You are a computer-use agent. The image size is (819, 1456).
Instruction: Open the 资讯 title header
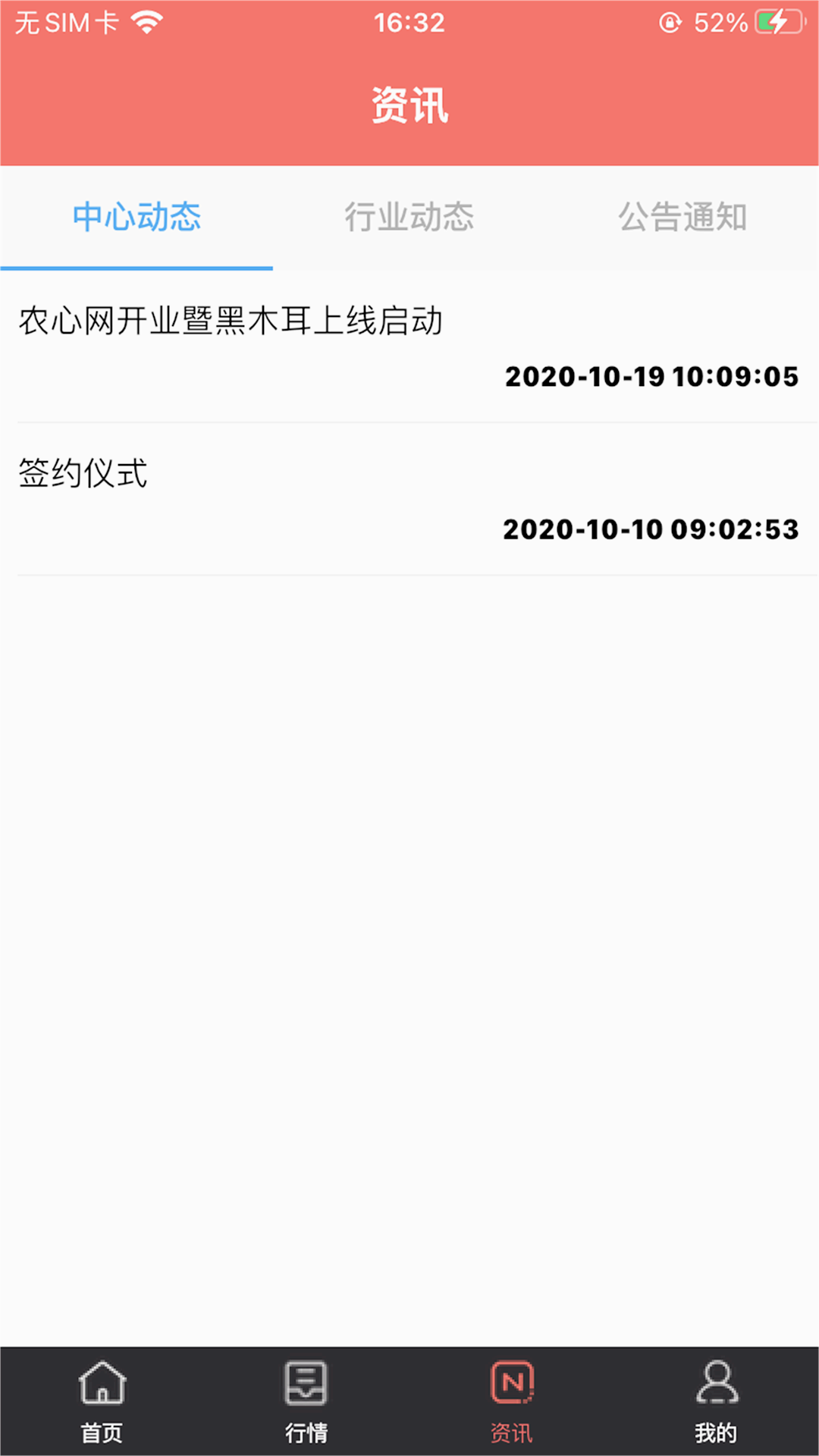pos(409,106)
